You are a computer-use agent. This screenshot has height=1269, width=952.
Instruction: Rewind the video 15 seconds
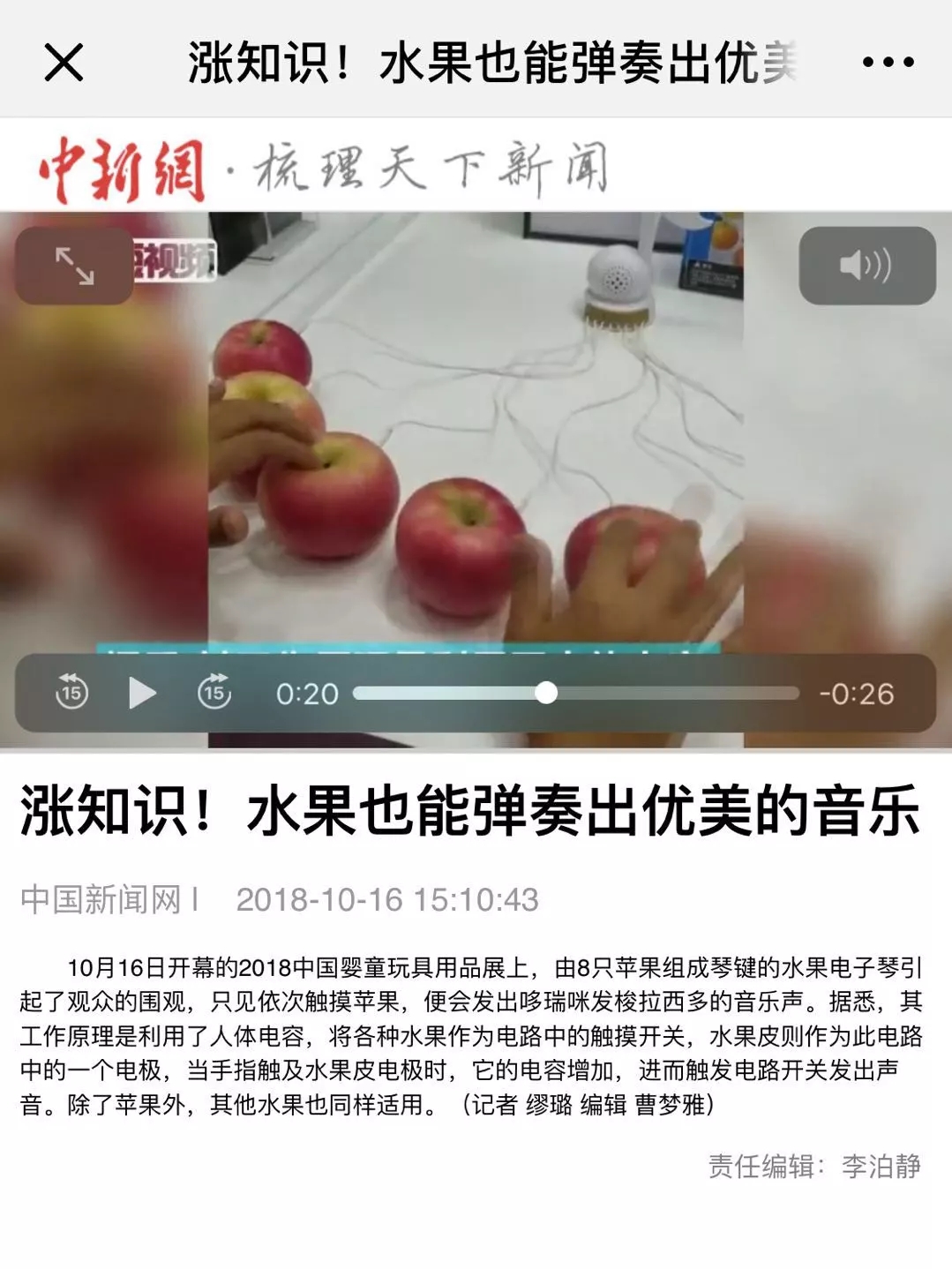pos(72,693)
